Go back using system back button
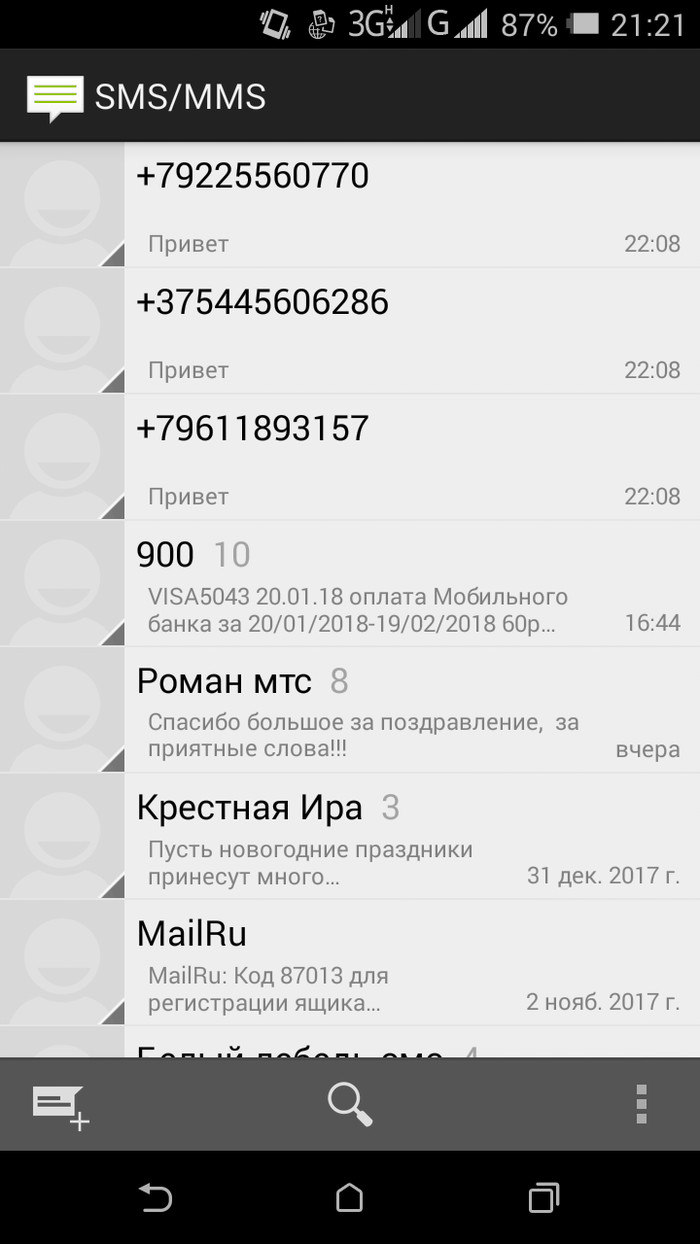The width and height of the screenshot is (700, 1244). 155,1197
